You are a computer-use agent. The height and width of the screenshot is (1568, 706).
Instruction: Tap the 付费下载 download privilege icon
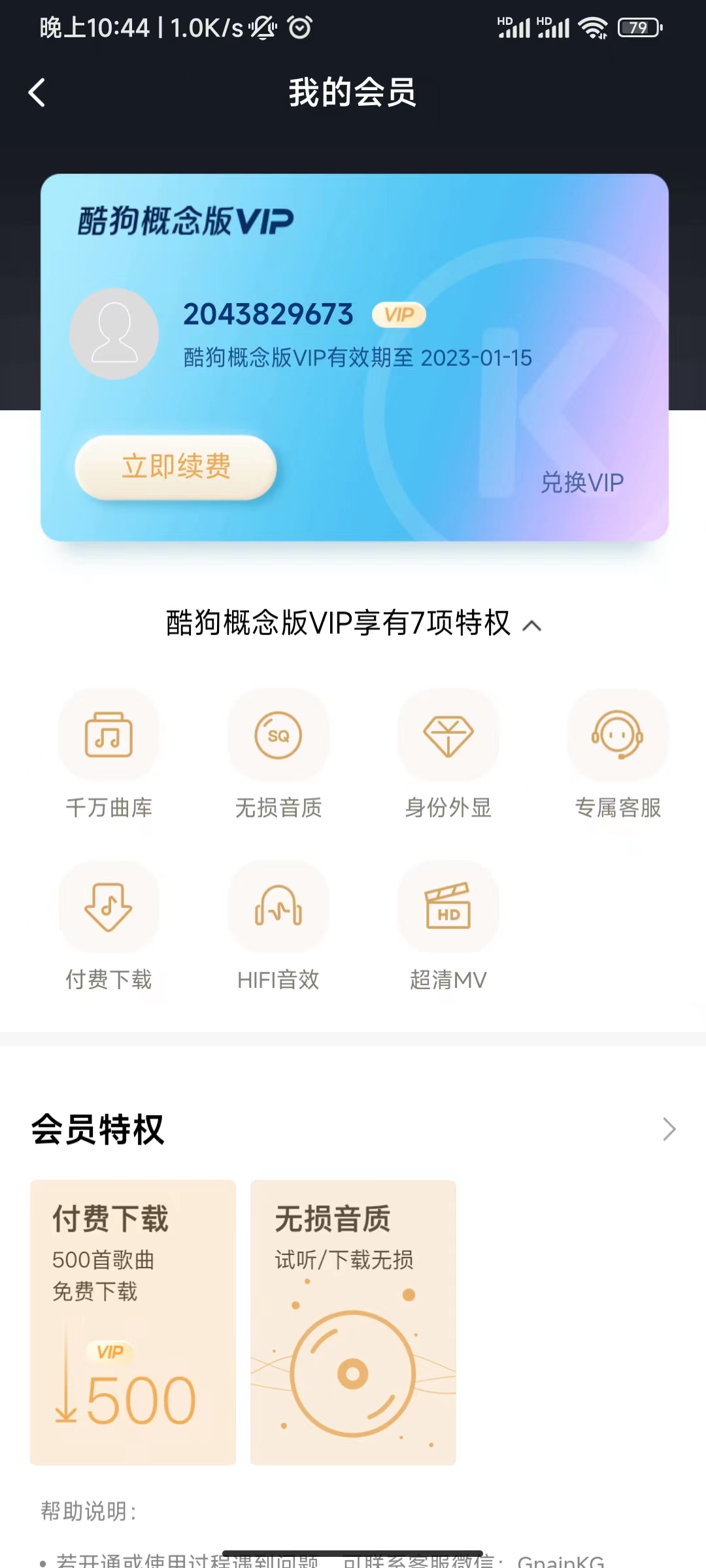pyautogui.click(x=109, y=907)
